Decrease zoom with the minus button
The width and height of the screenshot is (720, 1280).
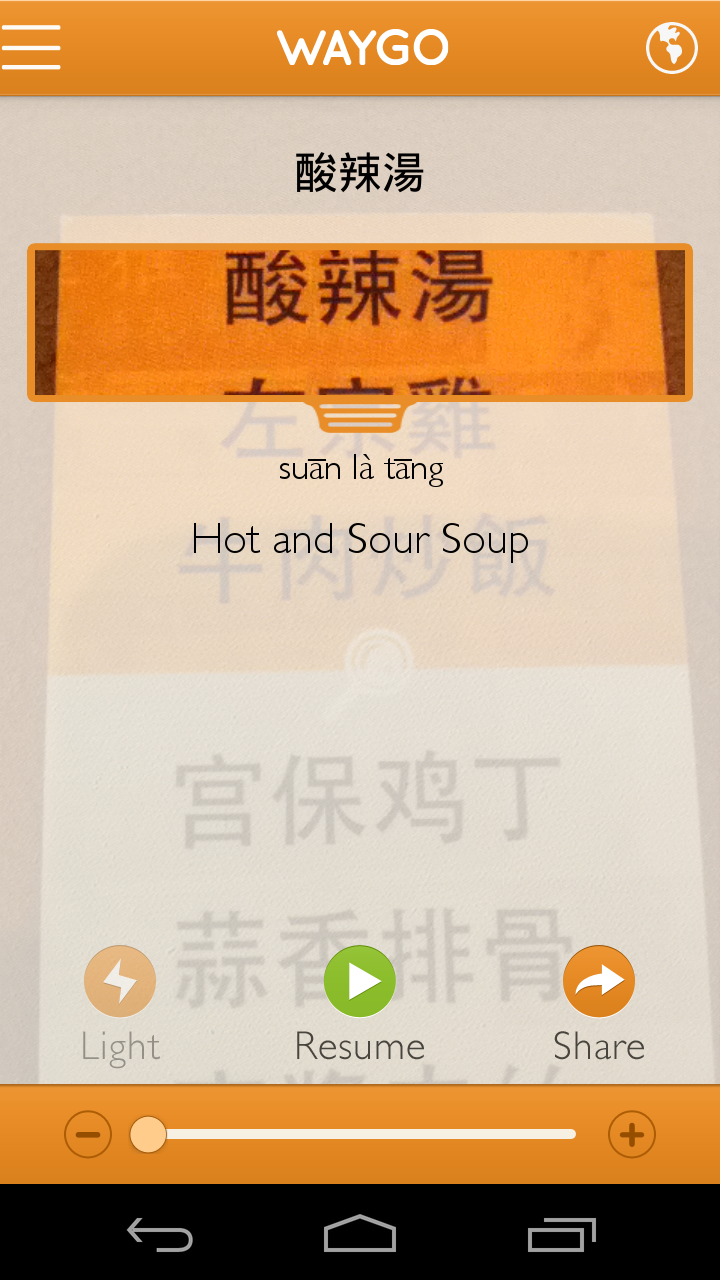[88, 1134]
